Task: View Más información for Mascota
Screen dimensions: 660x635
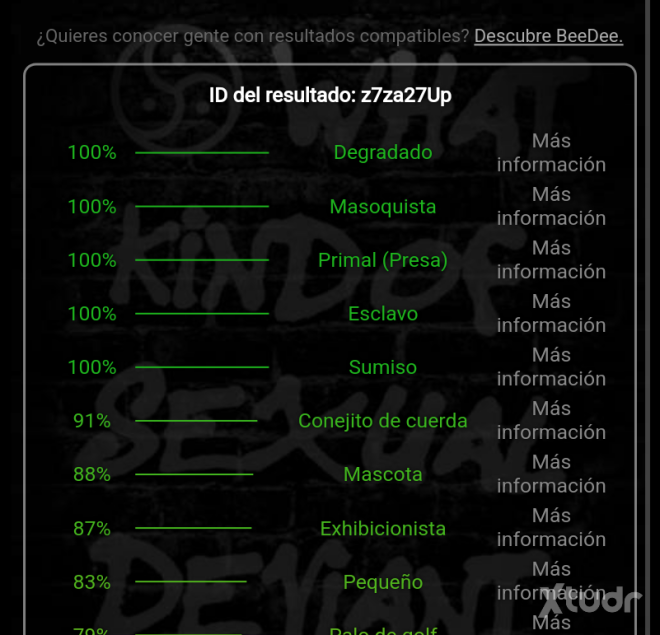Action: pyautogui.click(x=551, y=474)
